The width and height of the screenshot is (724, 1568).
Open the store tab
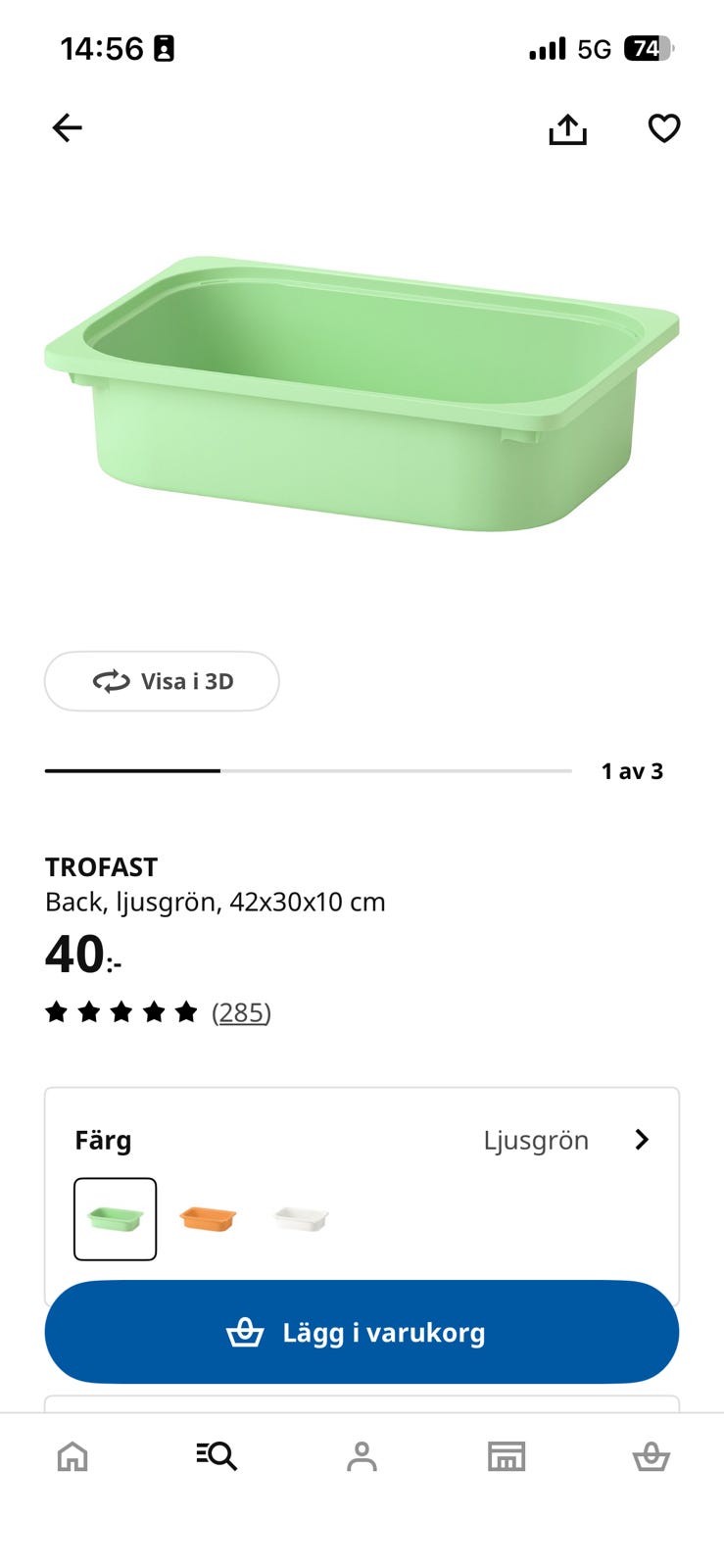(x=507, y=1457)
